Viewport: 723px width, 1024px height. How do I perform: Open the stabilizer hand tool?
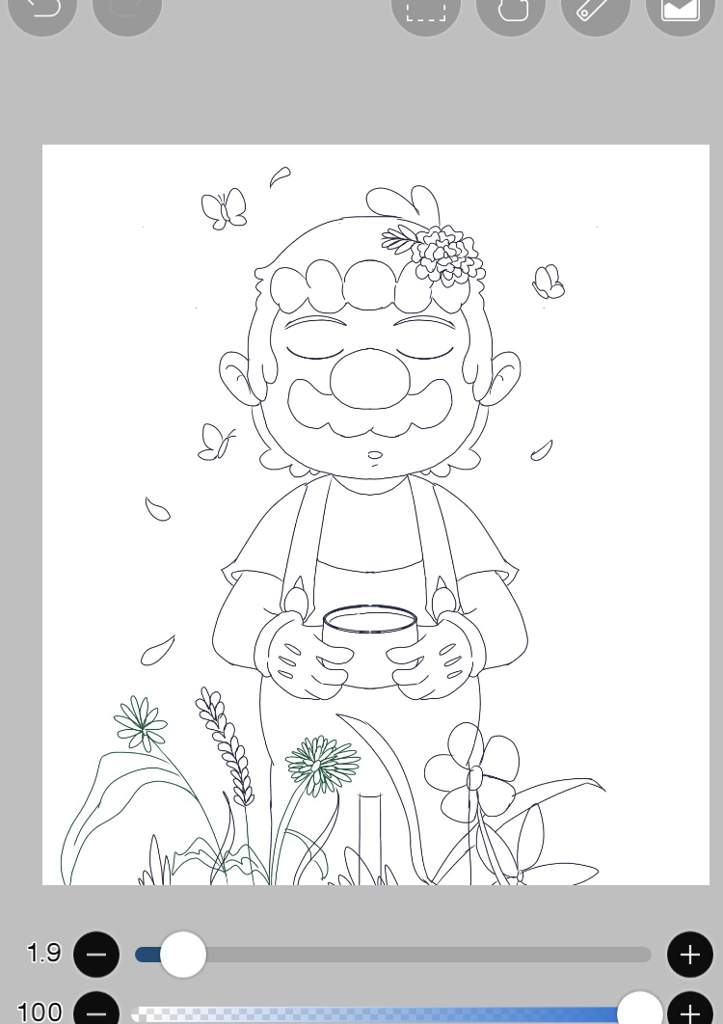click(510, 10)
